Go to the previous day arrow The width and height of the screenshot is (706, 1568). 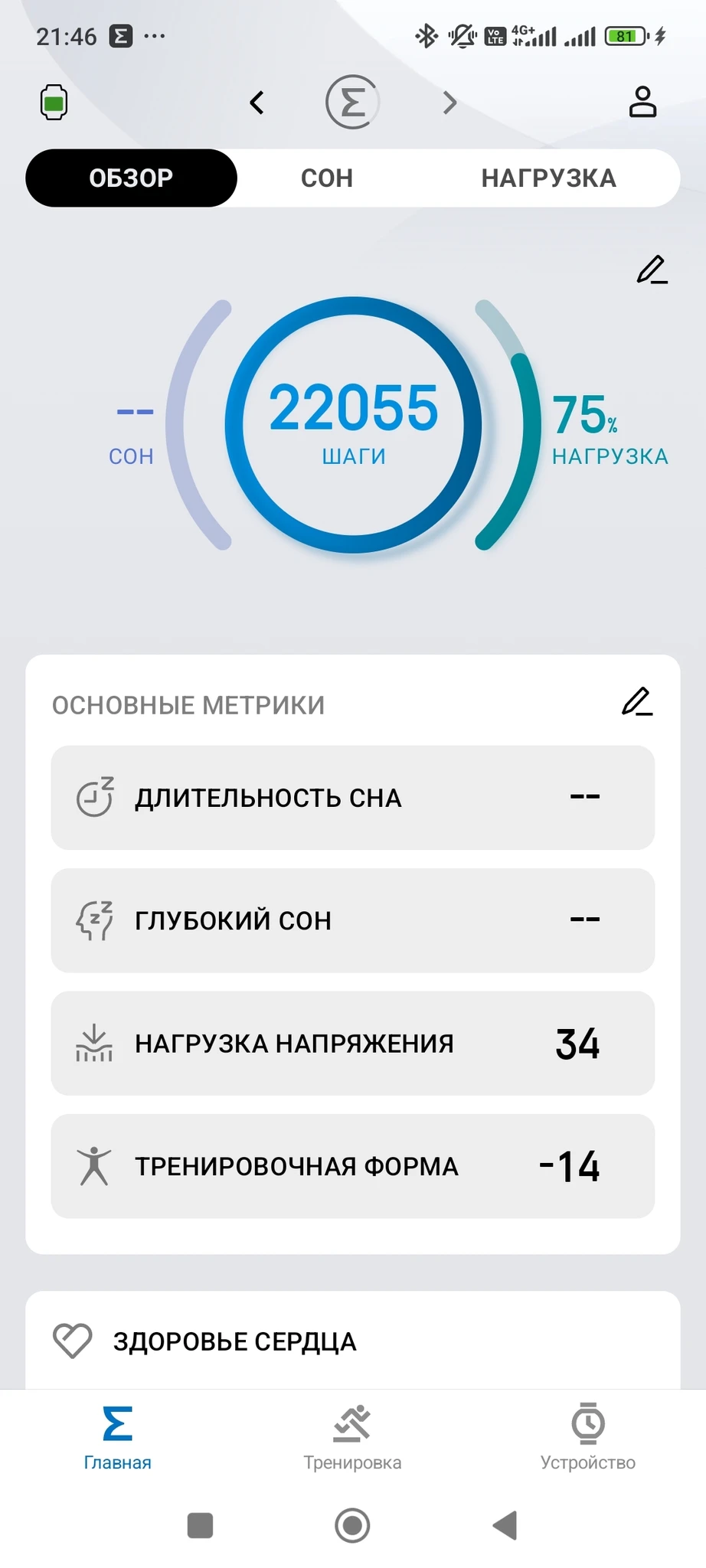click(x=257, y=103)
